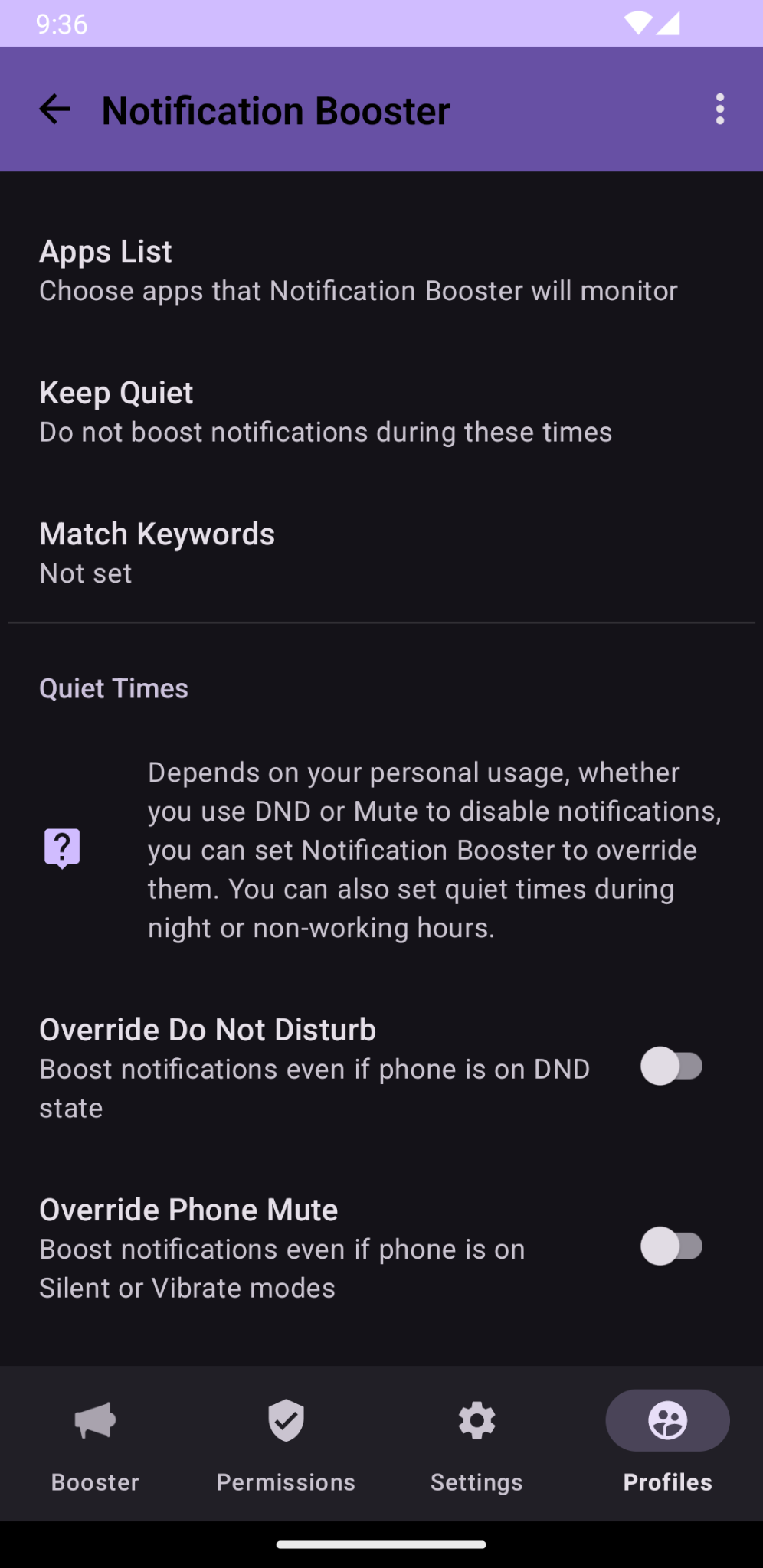Image resolution: width=763 pixels, height=1568 pixels.
Task: Tap the Settings gear icon
Action: pyautogui.click(x=476, y=1420)
